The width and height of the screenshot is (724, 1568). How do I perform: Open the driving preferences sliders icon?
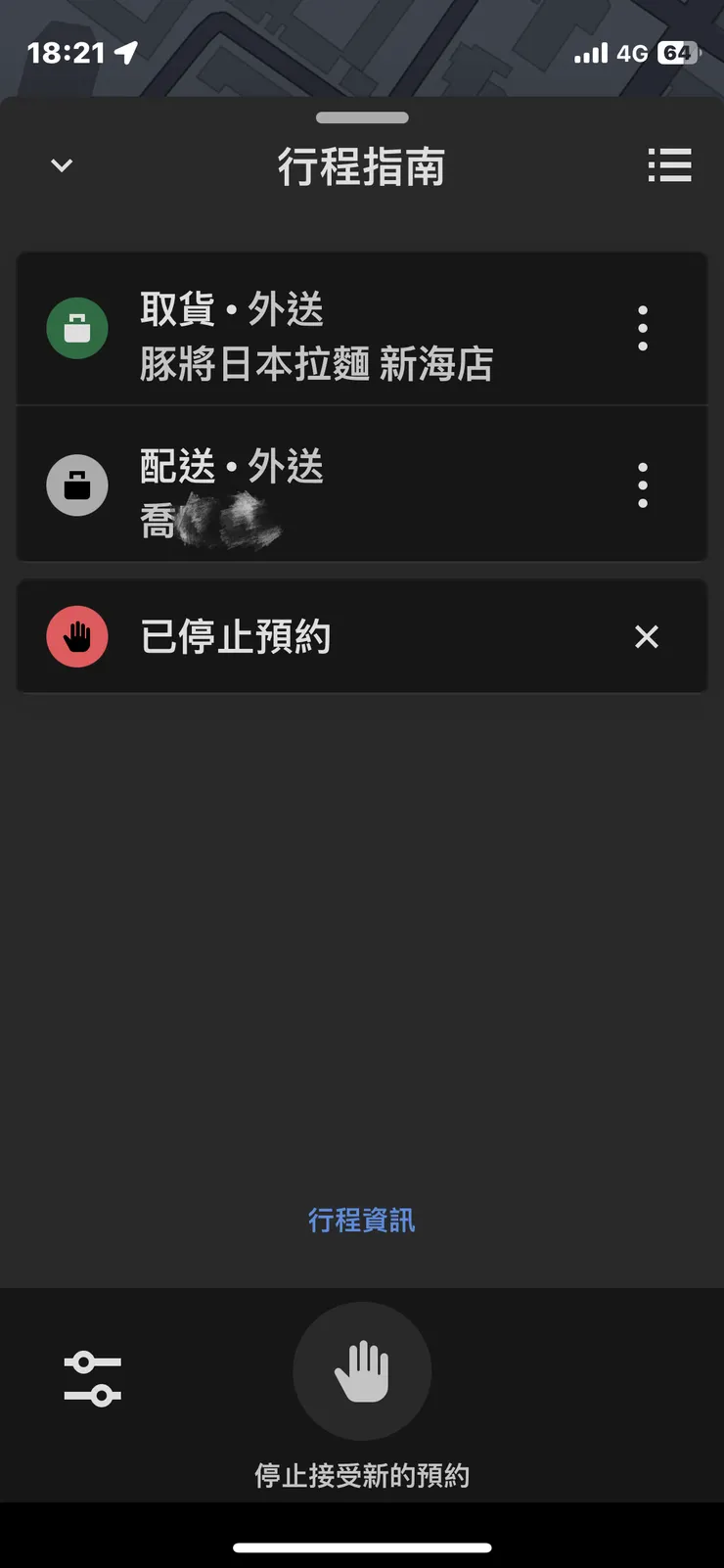tap(93, 1374)
